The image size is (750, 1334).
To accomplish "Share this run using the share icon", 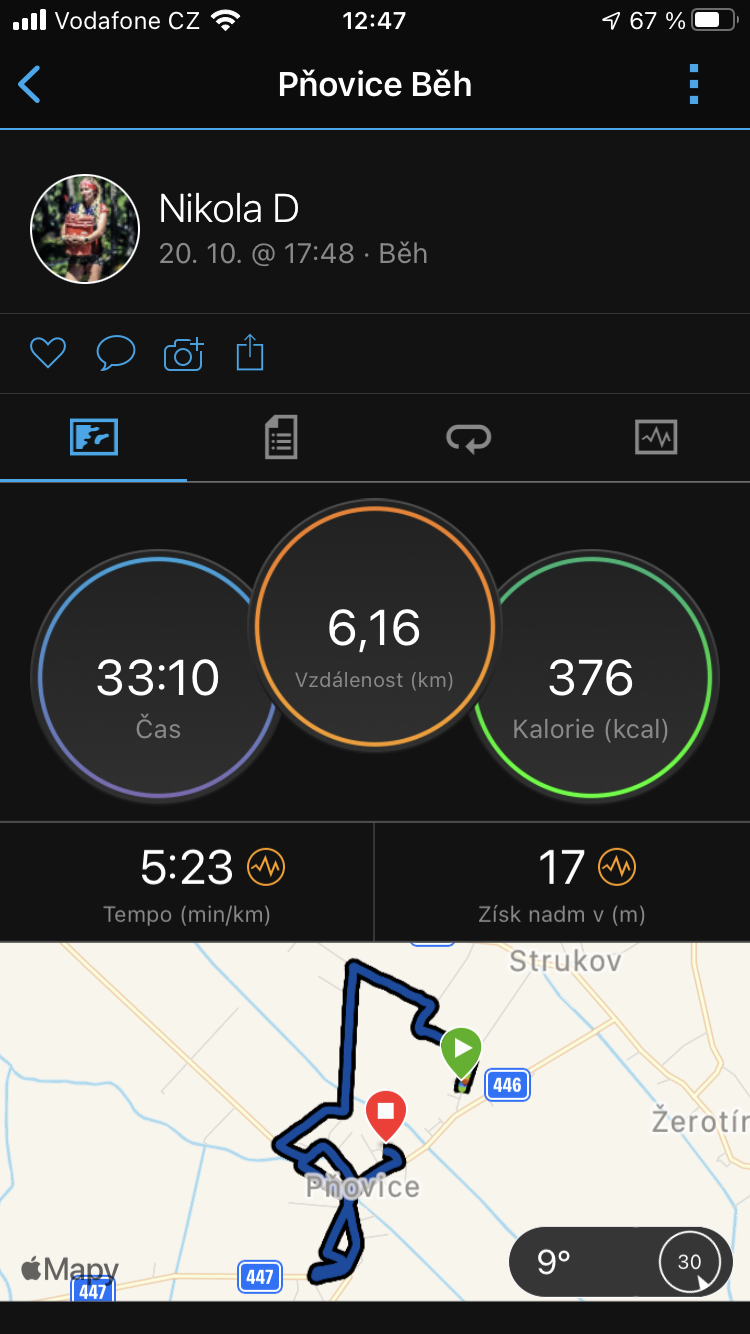I will click(250, 353).
